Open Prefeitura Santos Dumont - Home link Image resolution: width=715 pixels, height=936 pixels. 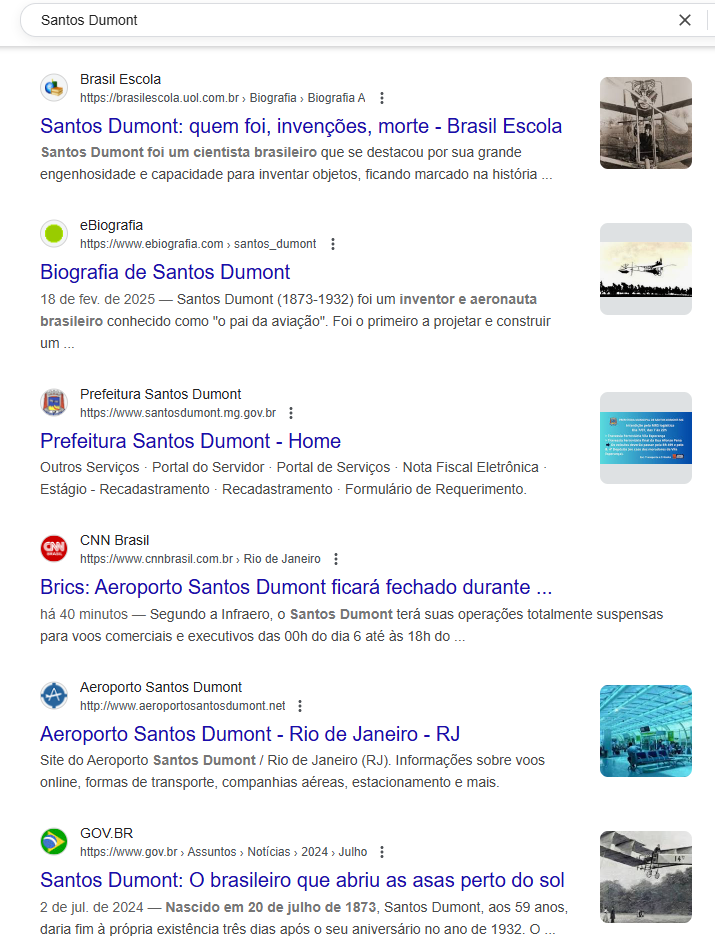pos(190,441)
